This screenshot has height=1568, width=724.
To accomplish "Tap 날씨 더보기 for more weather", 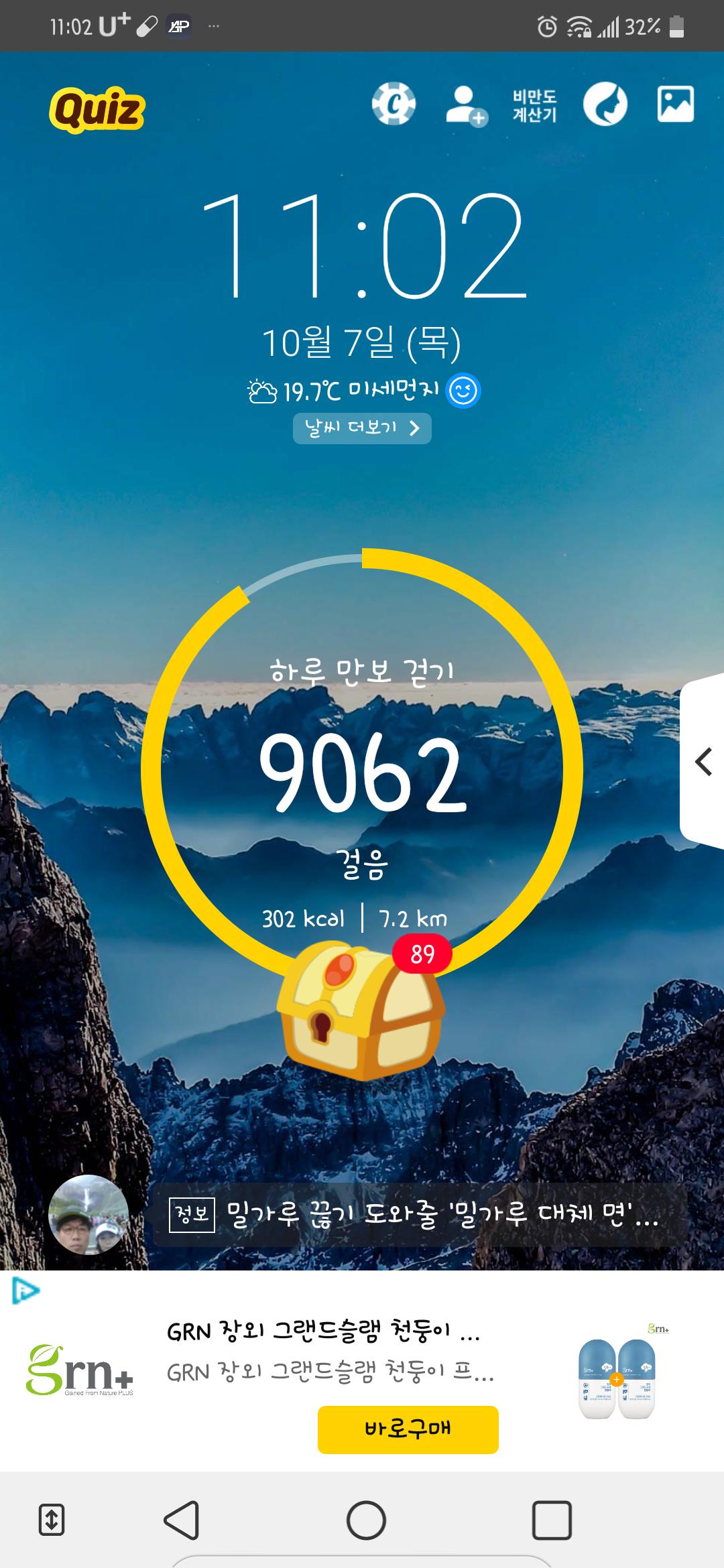I will click(362, 428).
